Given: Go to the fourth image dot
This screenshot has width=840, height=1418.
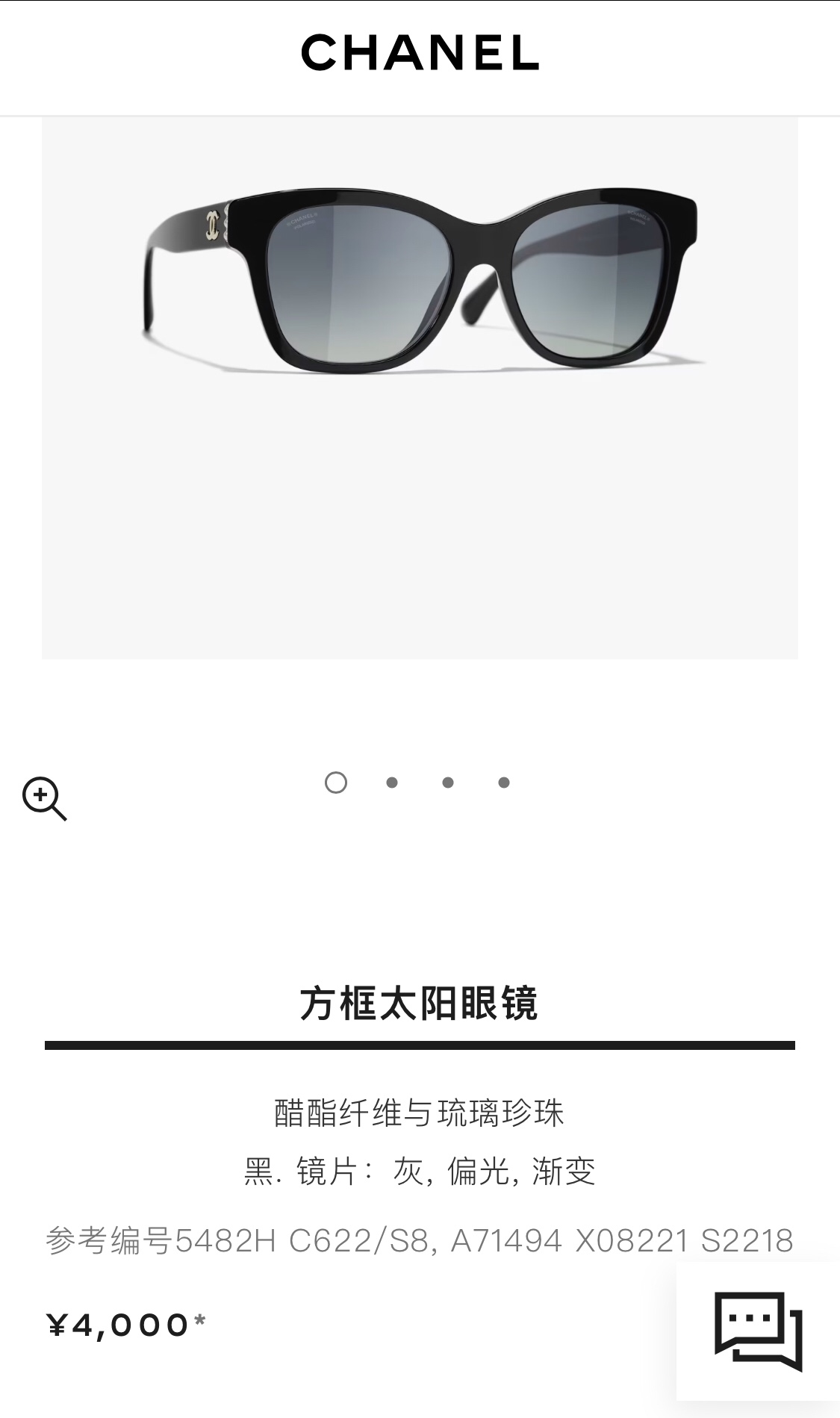Looking at the screenshot, I should pyautogui.click(x=504, y=783).
